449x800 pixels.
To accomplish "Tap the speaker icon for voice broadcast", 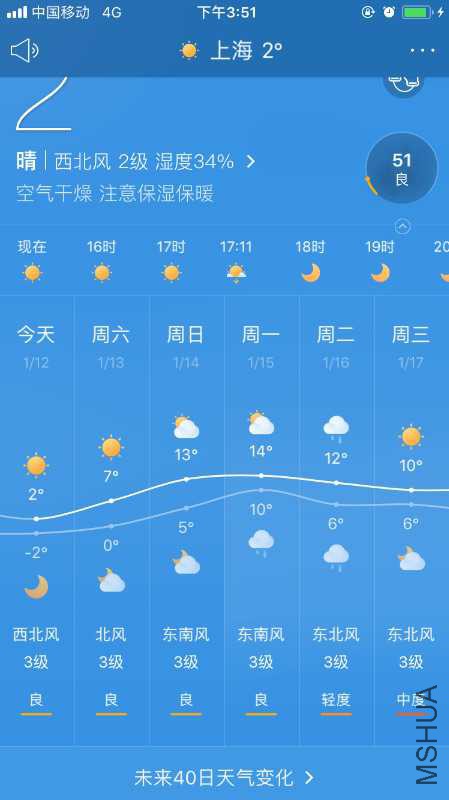I will [x=24, y=51].
